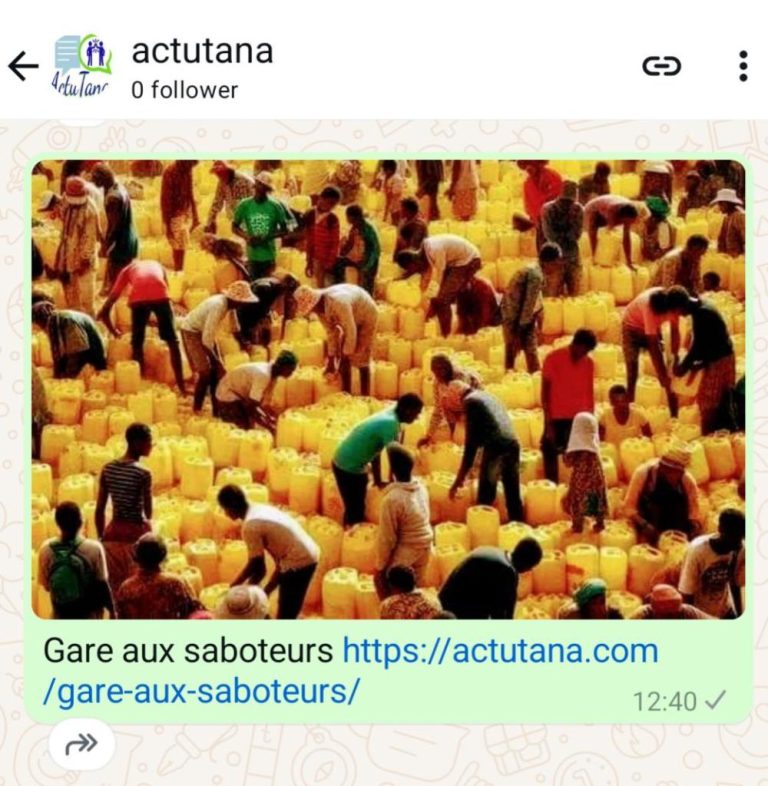Copy the channel link via link icon
Screen dimensions: 768x786
click(661, 66)
